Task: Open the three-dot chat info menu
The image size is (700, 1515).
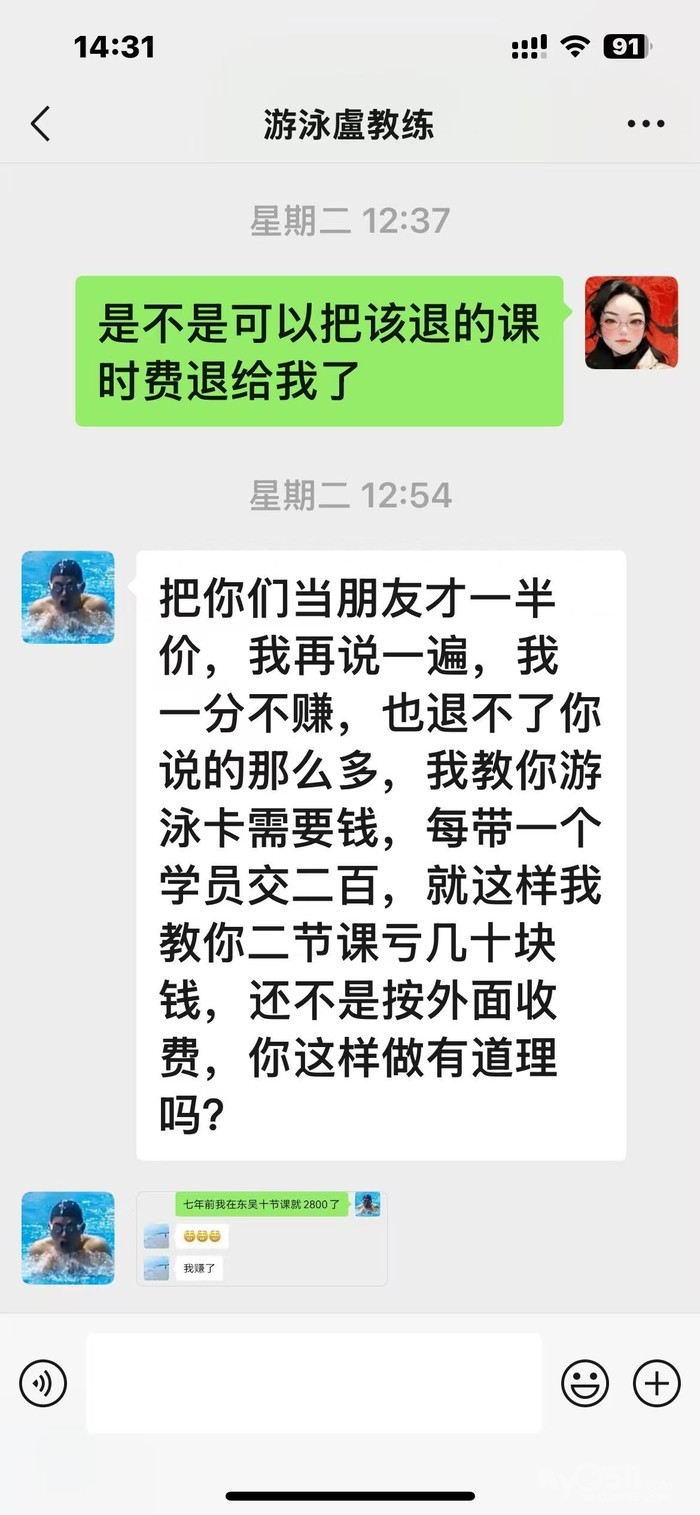Action: pyautogui.click(x=645, y=125)
